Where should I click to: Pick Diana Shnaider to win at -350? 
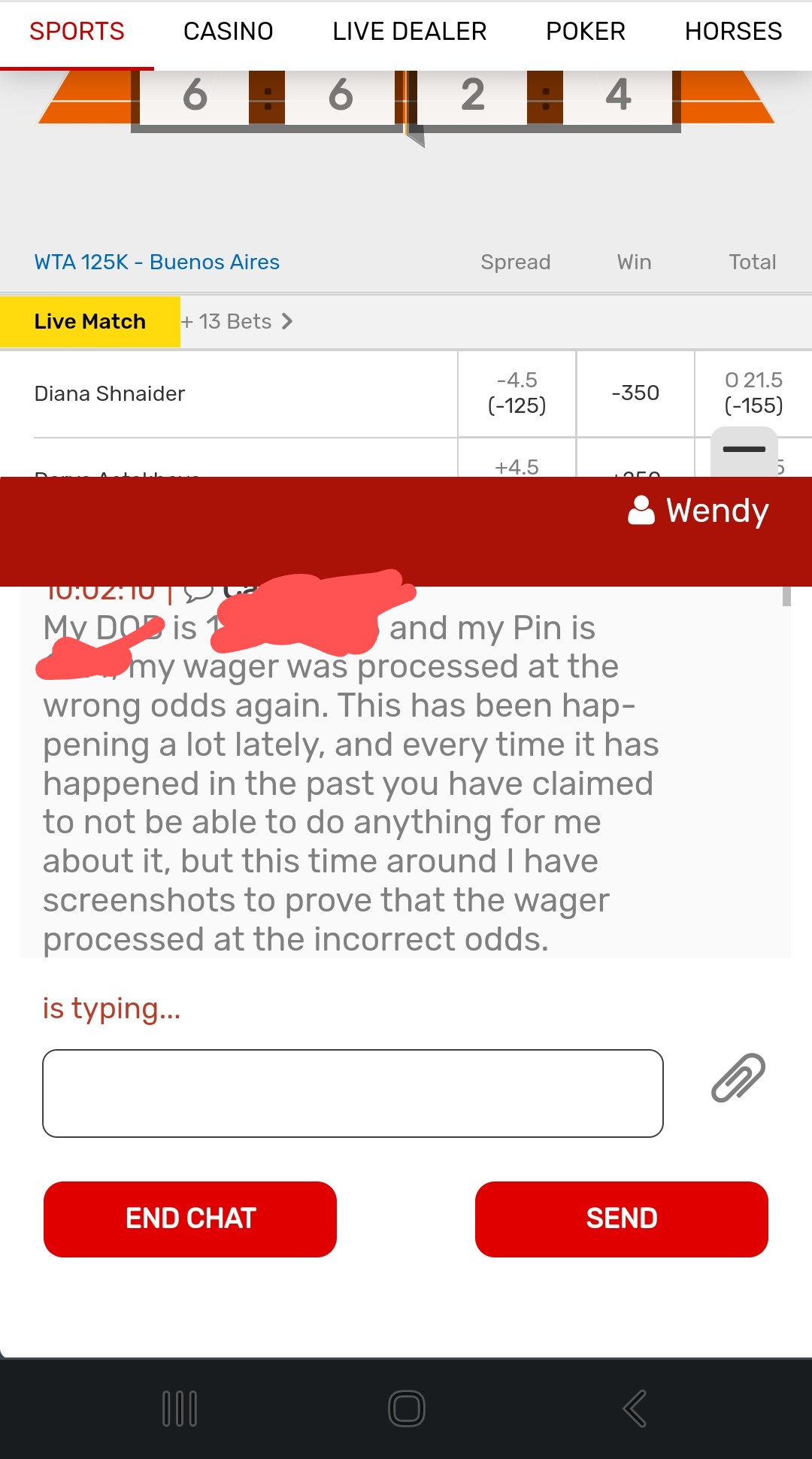635,393
